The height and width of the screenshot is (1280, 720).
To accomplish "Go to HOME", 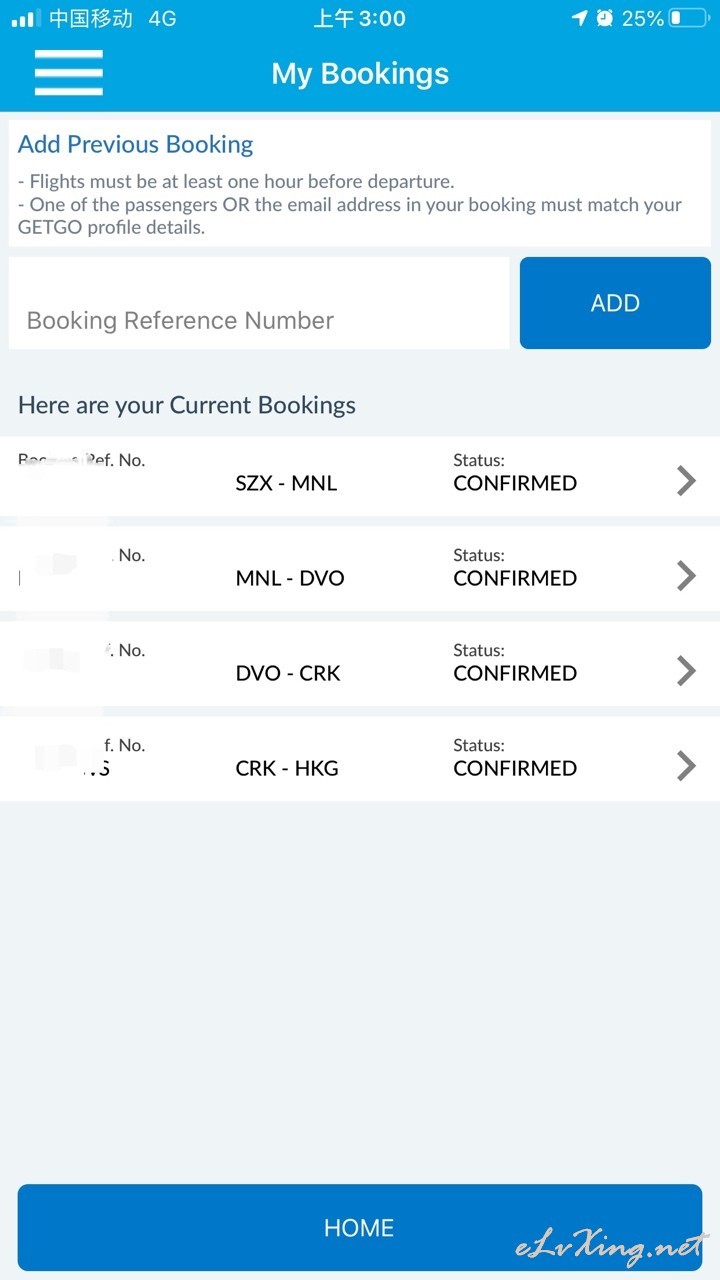I will point(360,1227).
